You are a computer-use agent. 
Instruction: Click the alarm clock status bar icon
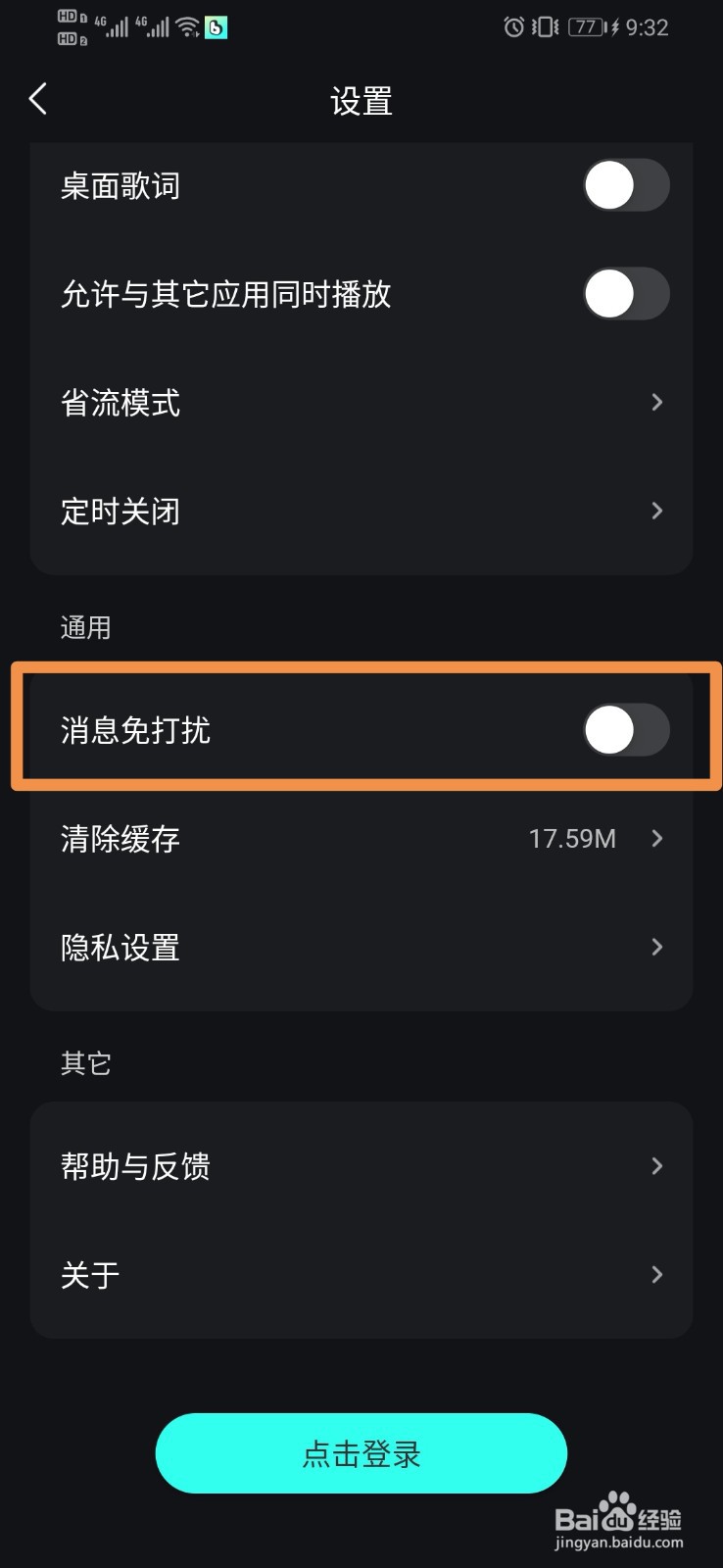[512, 27]
